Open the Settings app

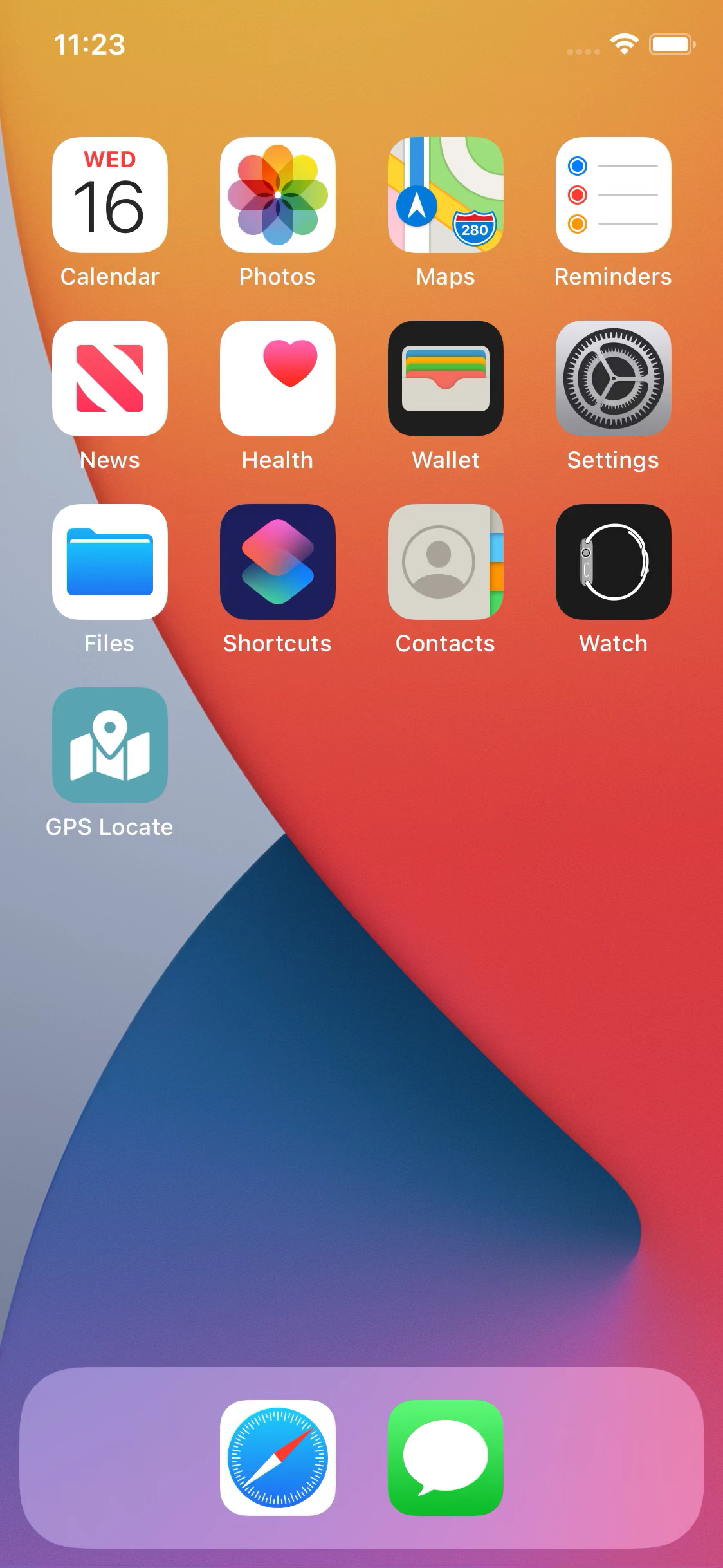tap(613, 378)
